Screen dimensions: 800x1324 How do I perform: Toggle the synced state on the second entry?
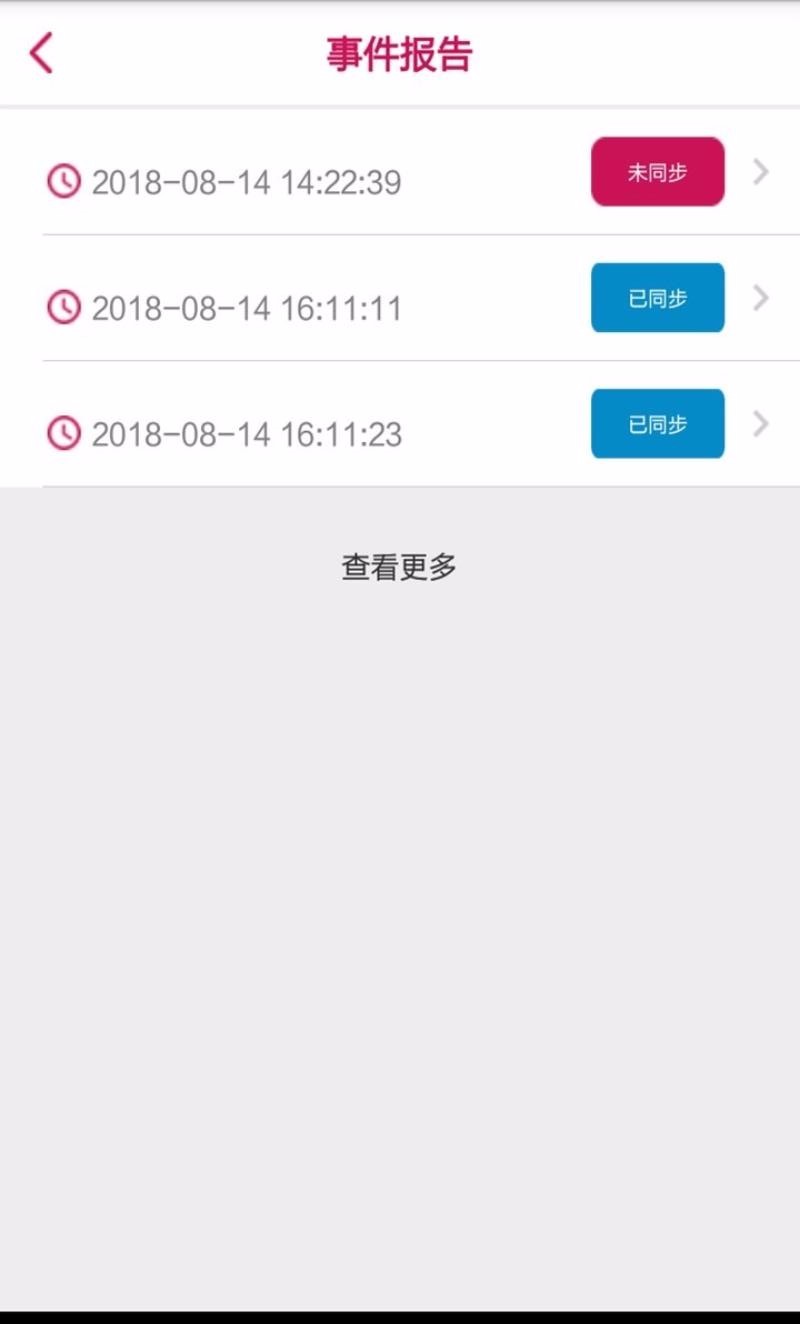tap(657, 297)
